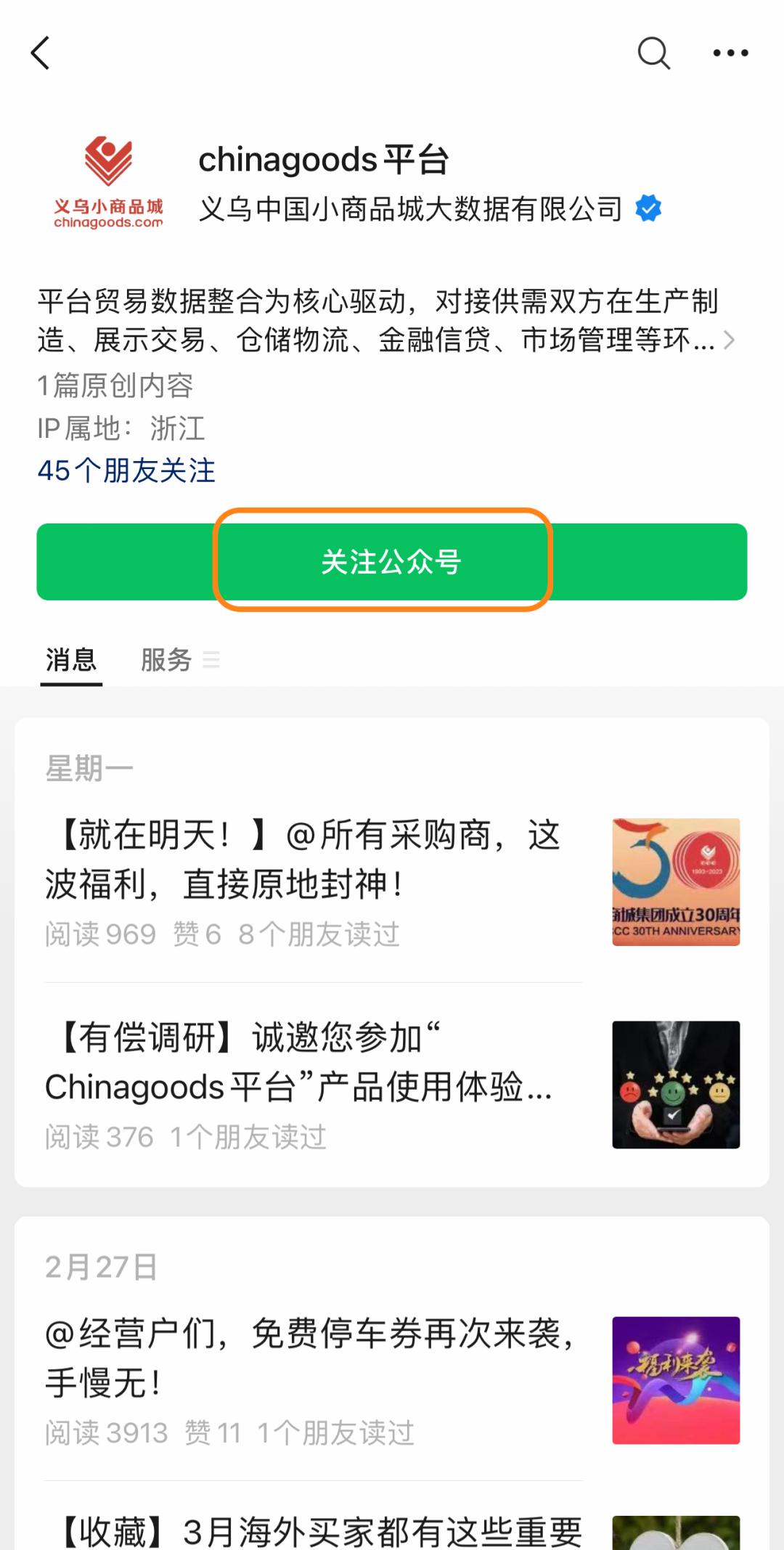Switch to the 服务 tab
This screenshot has height=1550, width=784.
(x=166, y=659)
